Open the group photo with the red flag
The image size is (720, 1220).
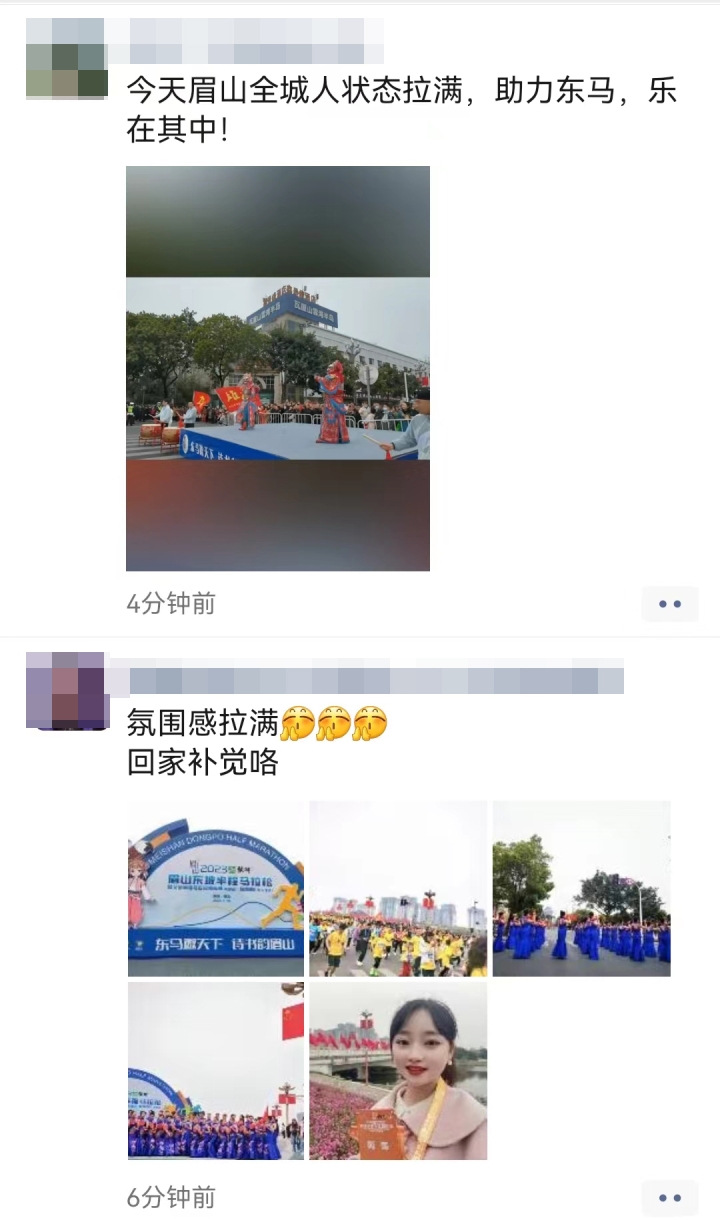pyautogui.click(x=216, y=1071)
